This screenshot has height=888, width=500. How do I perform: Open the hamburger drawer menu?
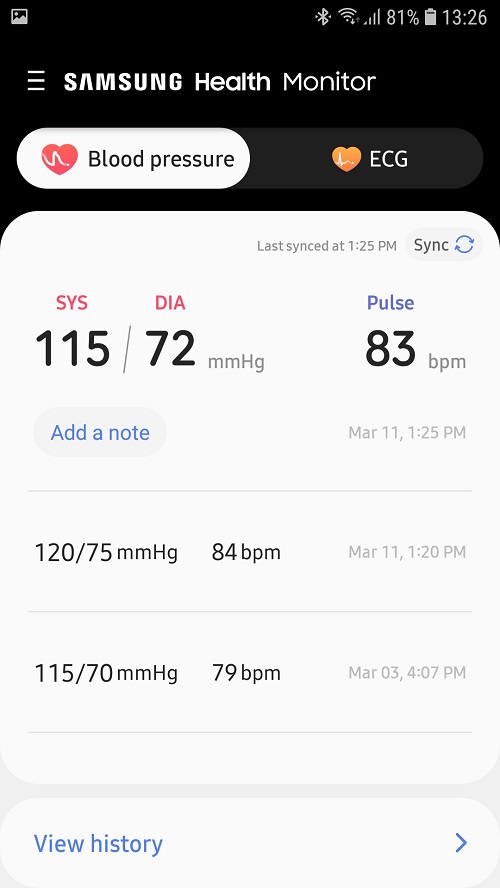point(36,82)
